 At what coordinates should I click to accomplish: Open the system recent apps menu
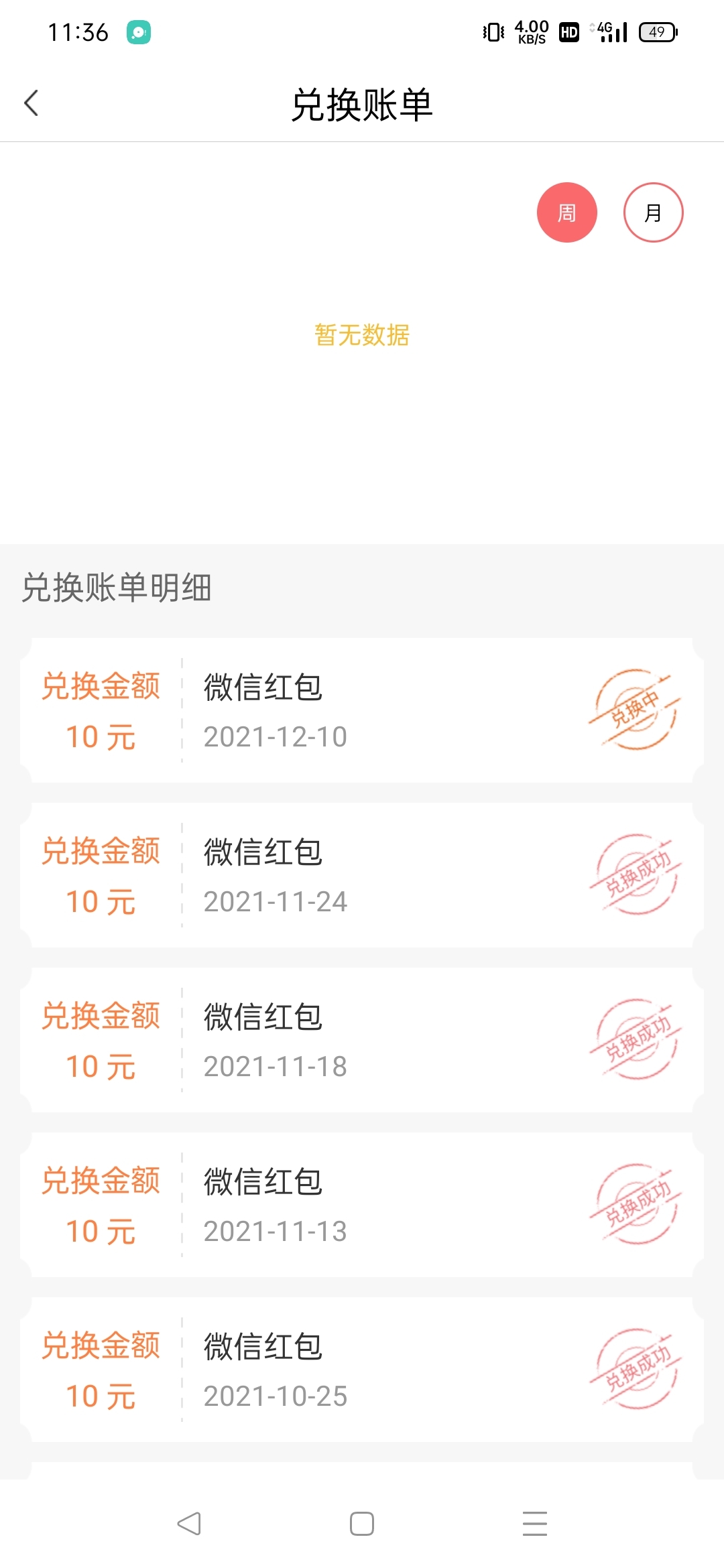(x=535, y=1524)
